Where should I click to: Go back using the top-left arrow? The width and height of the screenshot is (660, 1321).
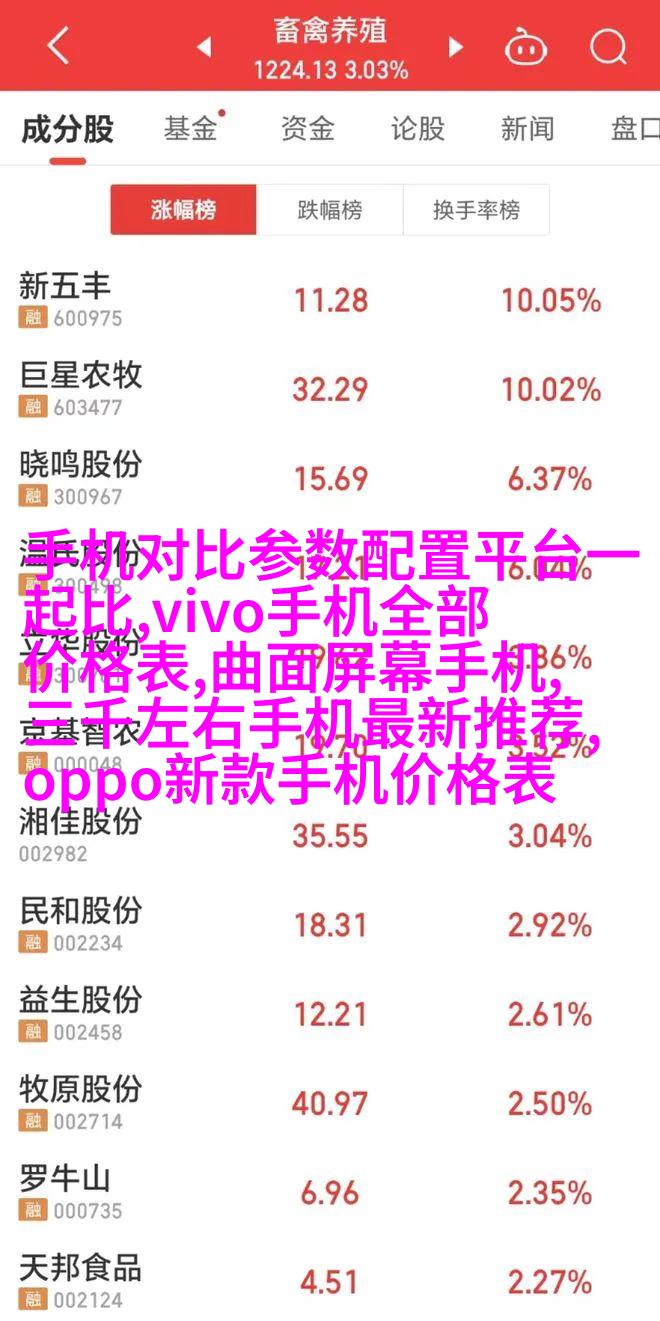pyautogui.click(x=58, y=46)
